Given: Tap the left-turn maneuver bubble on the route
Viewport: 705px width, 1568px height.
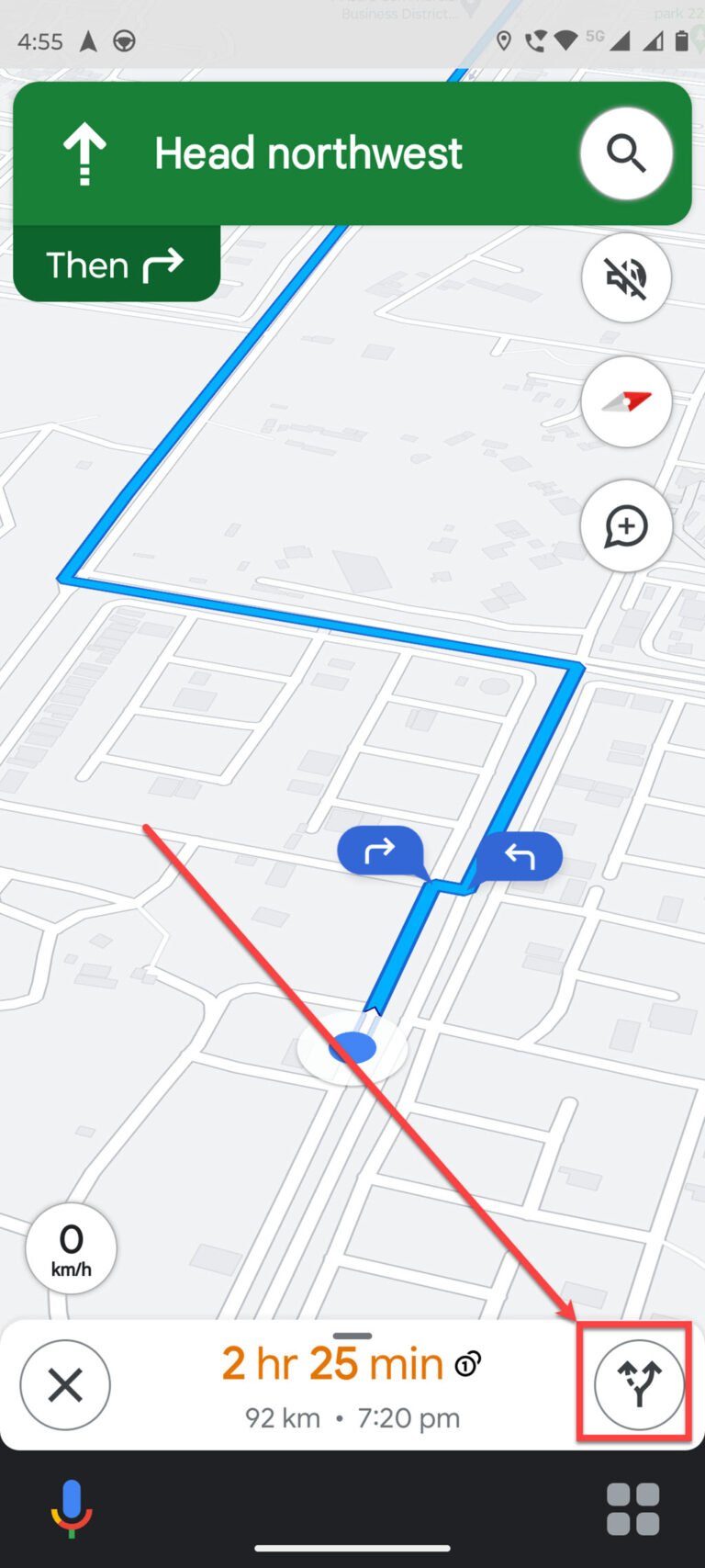Looking at the screenshot, I should (x=518, y=855).
